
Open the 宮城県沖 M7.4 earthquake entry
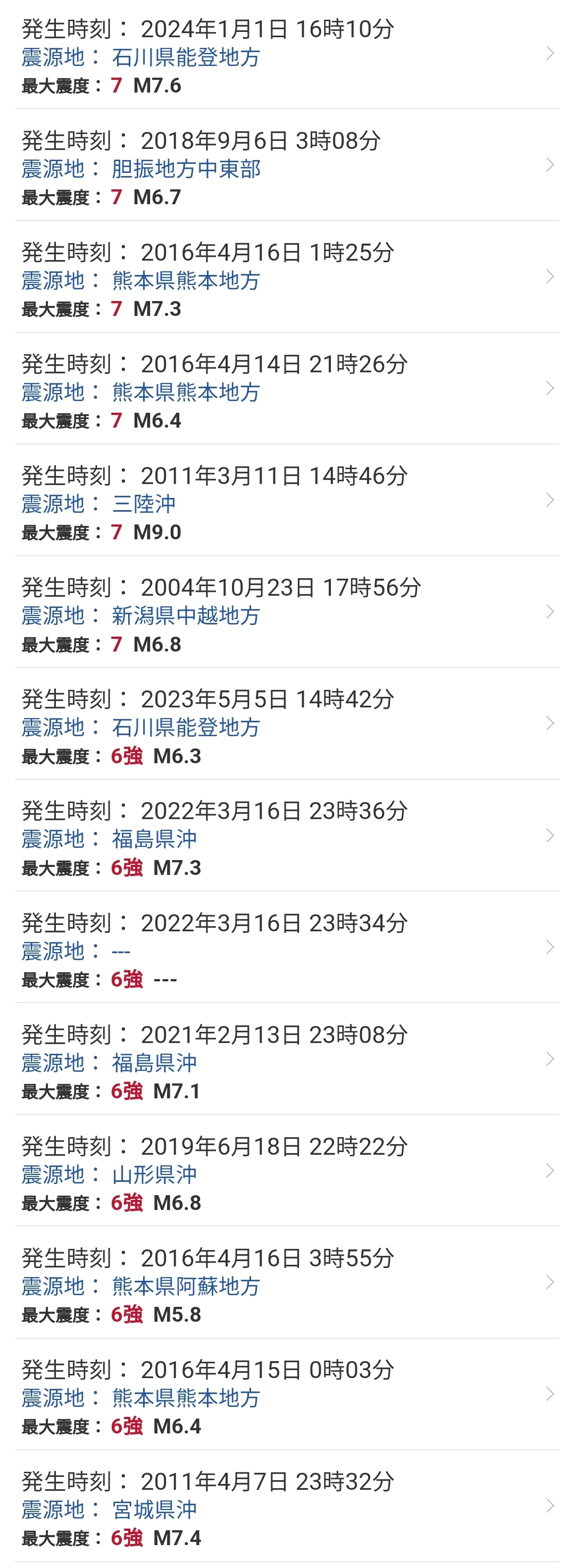[286, 1509]
